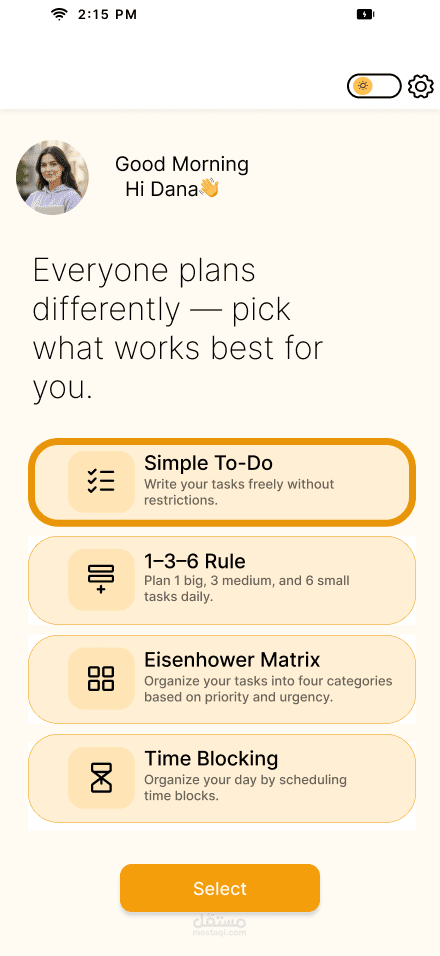Choose the Time Blocking option
Screen dimensions: 440x956
(222, 779)
